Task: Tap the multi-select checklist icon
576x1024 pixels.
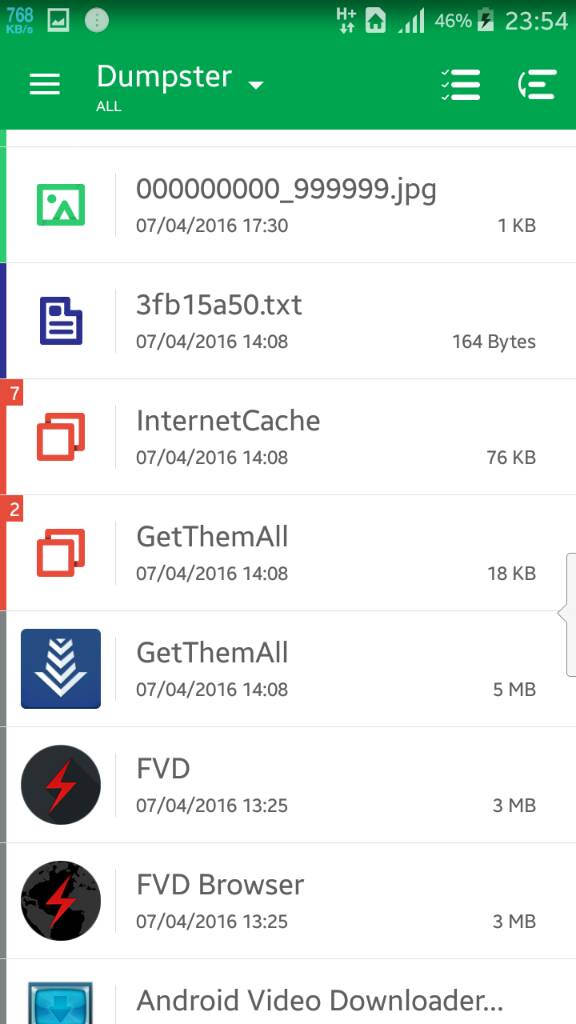Action: [x=460, y=84]
